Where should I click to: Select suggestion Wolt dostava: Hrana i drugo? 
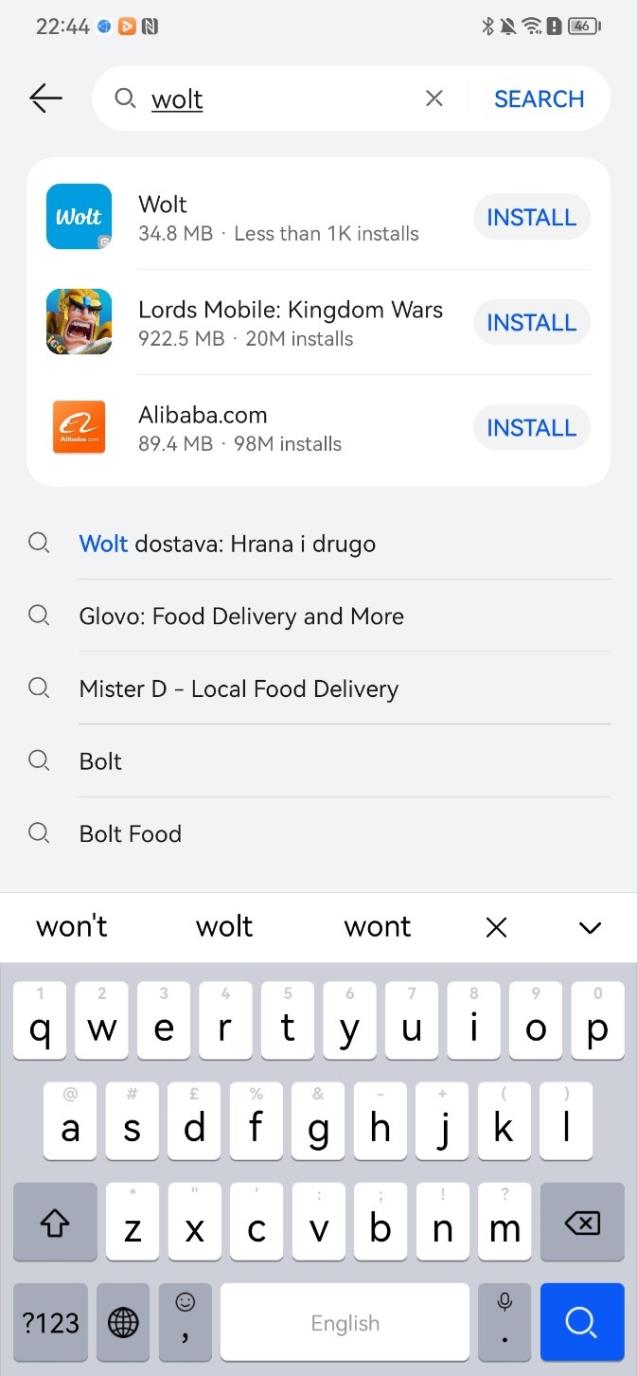pyautogui.click(x=227, y=544)
